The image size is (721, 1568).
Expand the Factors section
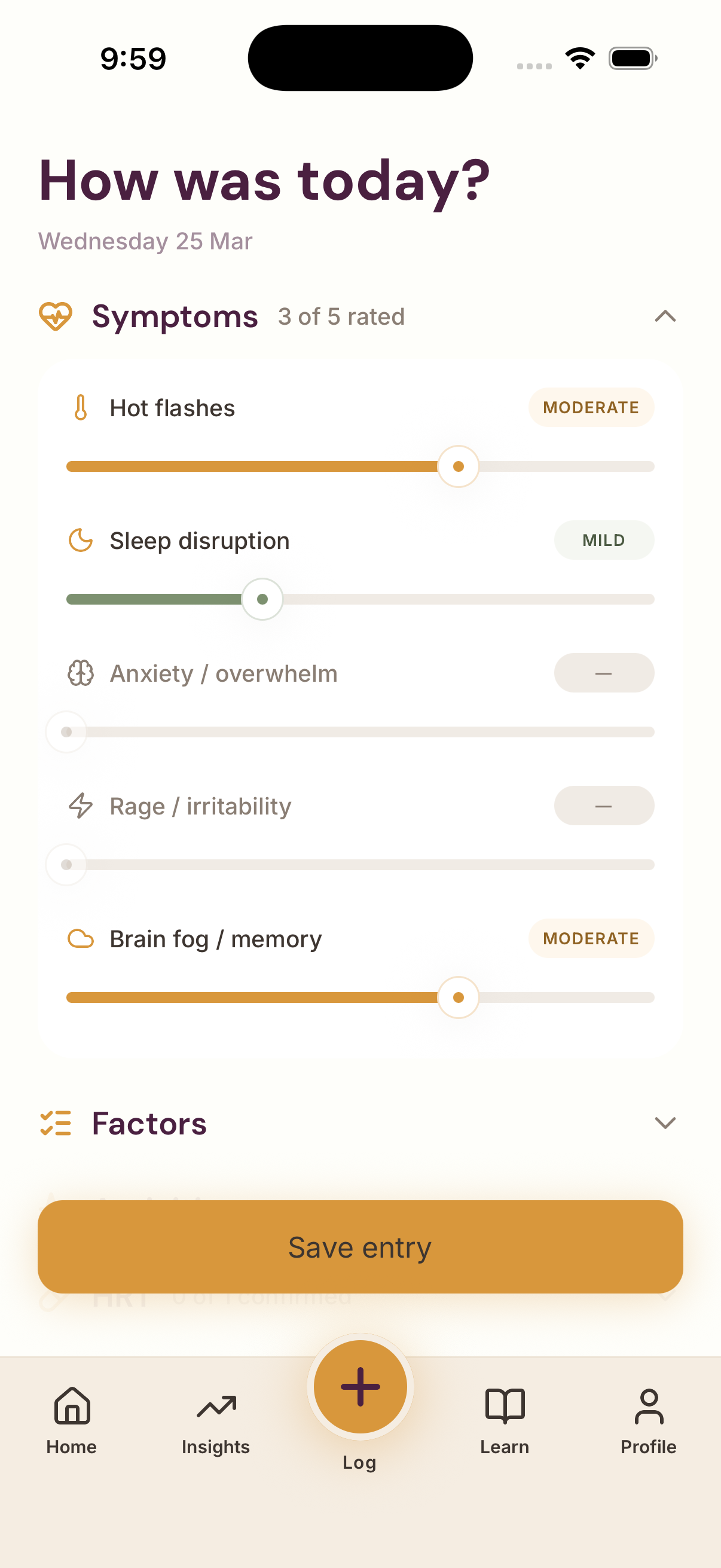pos(665,1123)
